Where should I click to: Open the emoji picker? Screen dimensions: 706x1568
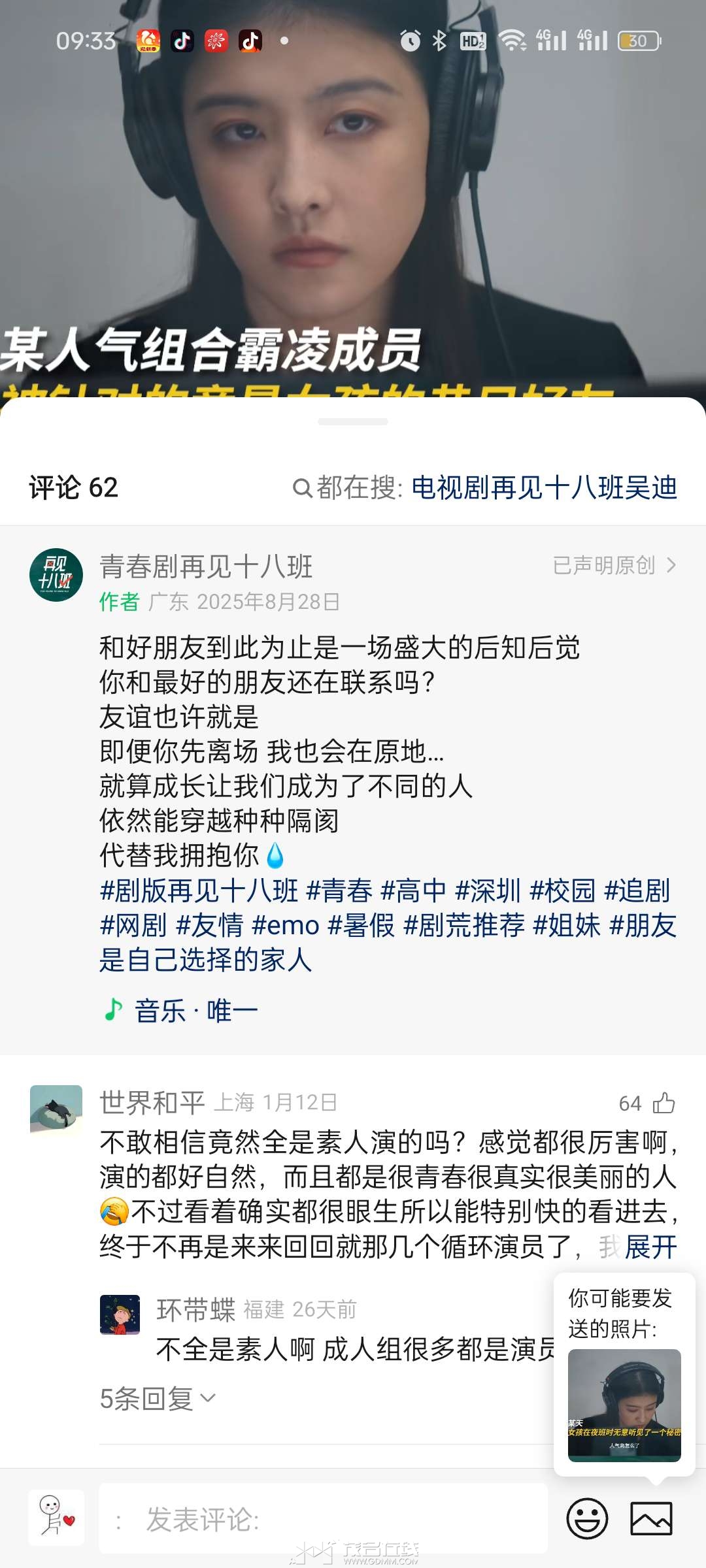586,1518
